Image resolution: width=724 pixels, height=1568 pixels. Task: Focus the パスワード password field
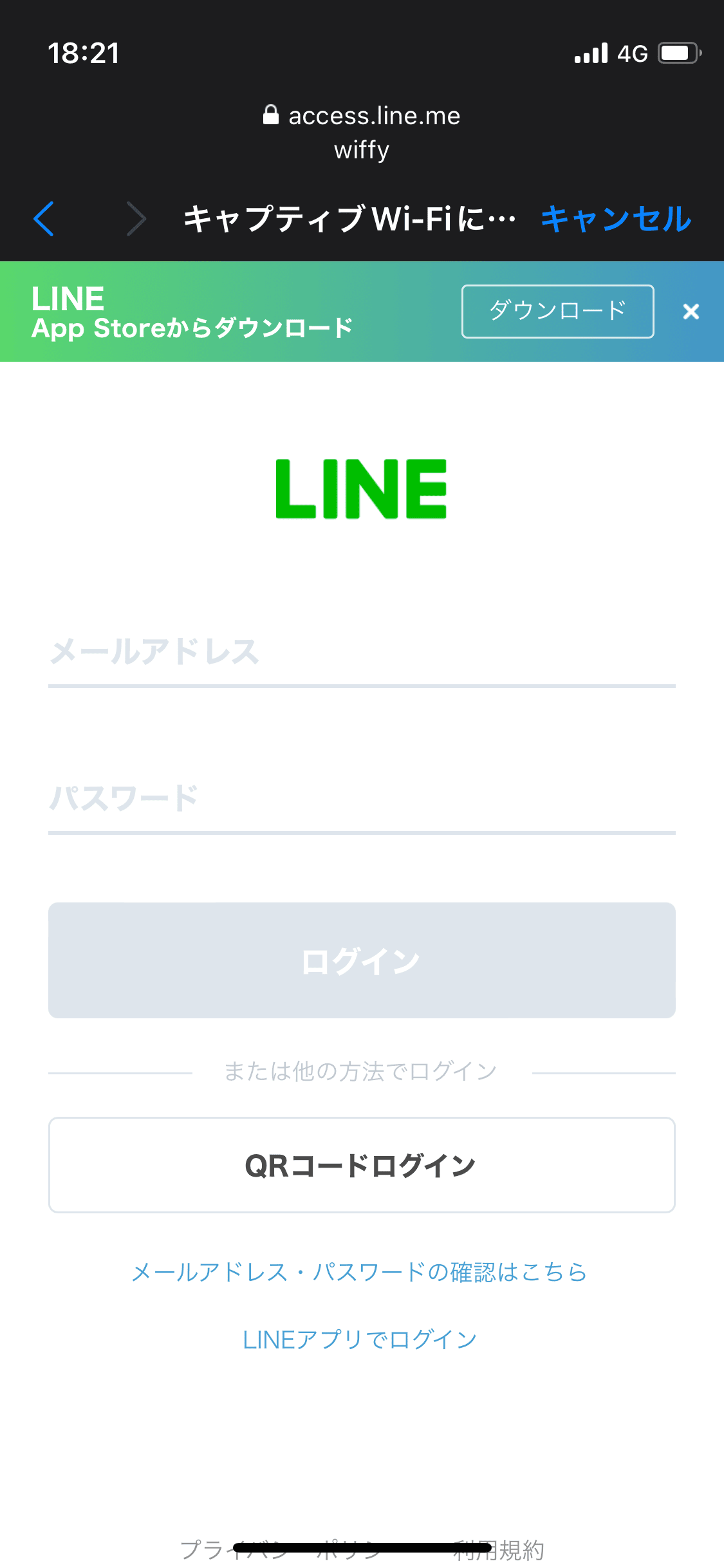tap(362, 799)
